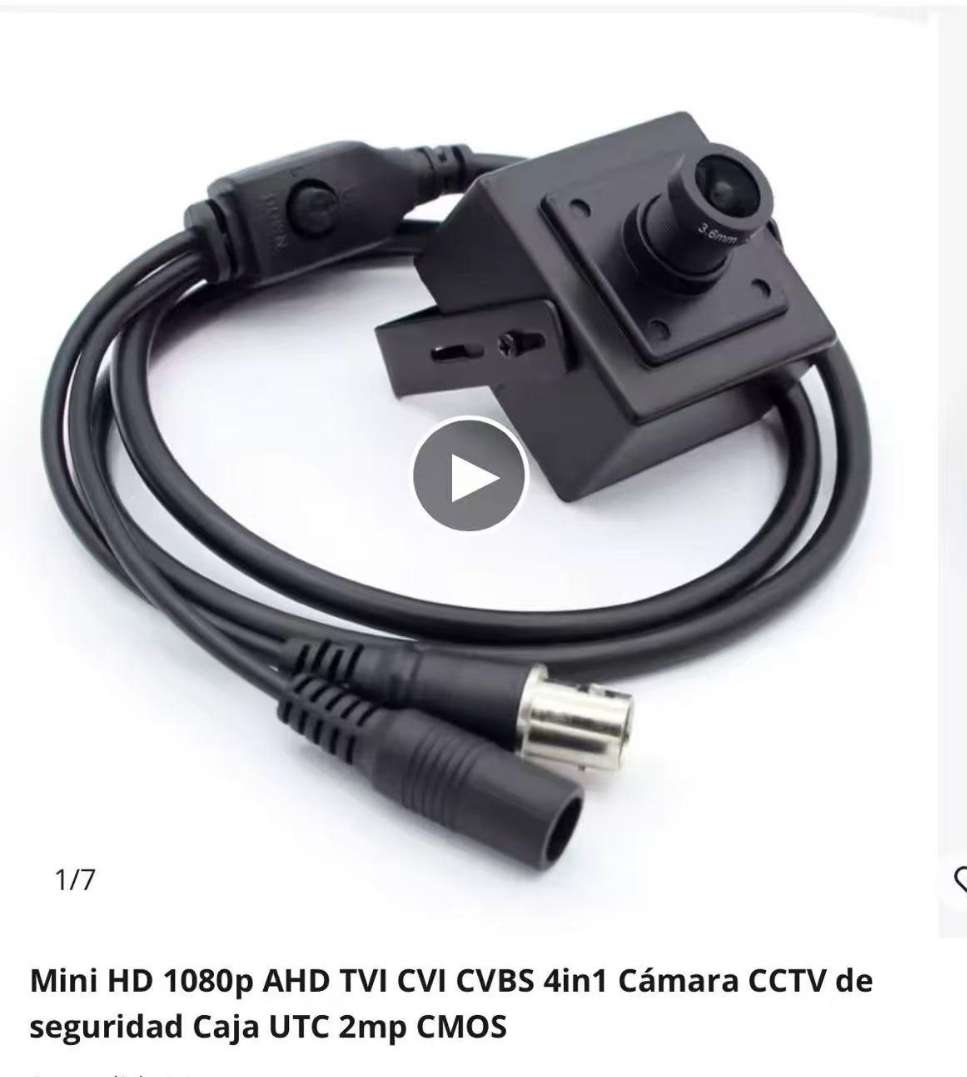
Task: Play the product video
Action: 470,475
